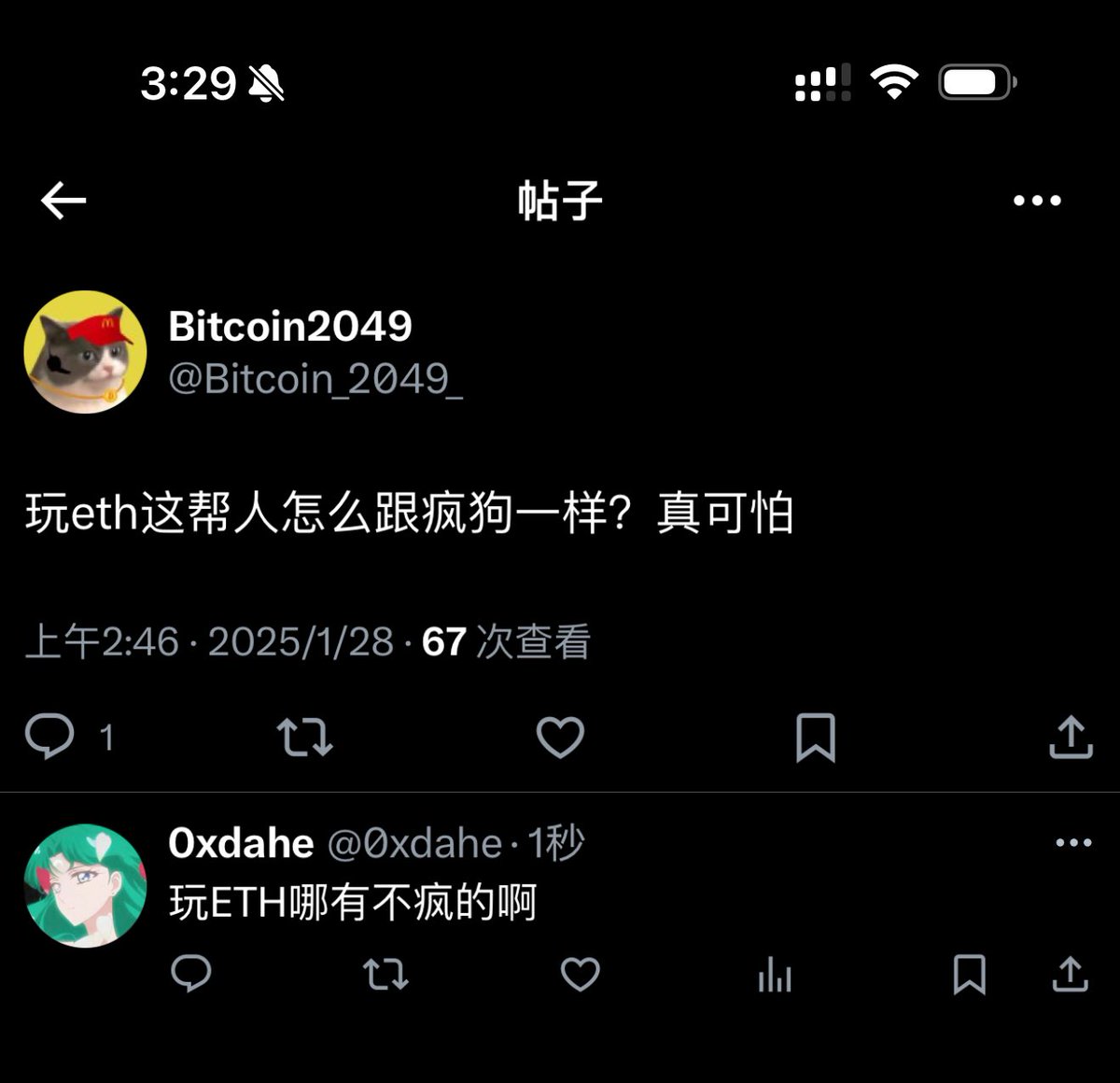This screenshot has height=1083, width=1120.
Task: Open the Bitcoin2049 username link
Action: 289,326
